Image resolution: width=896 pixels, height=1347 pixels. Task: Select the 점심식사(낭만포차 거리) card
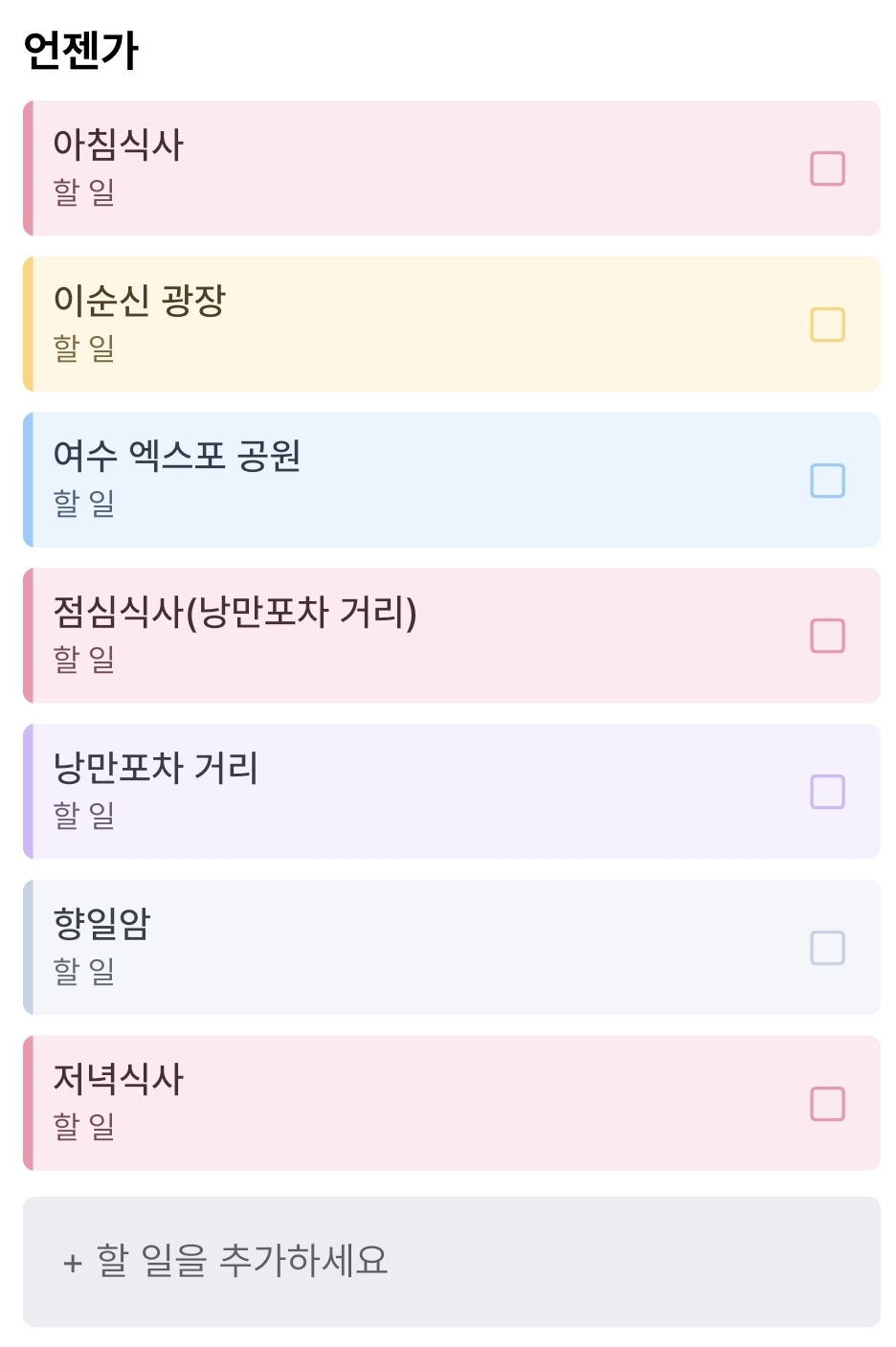(x=383, y=635)
